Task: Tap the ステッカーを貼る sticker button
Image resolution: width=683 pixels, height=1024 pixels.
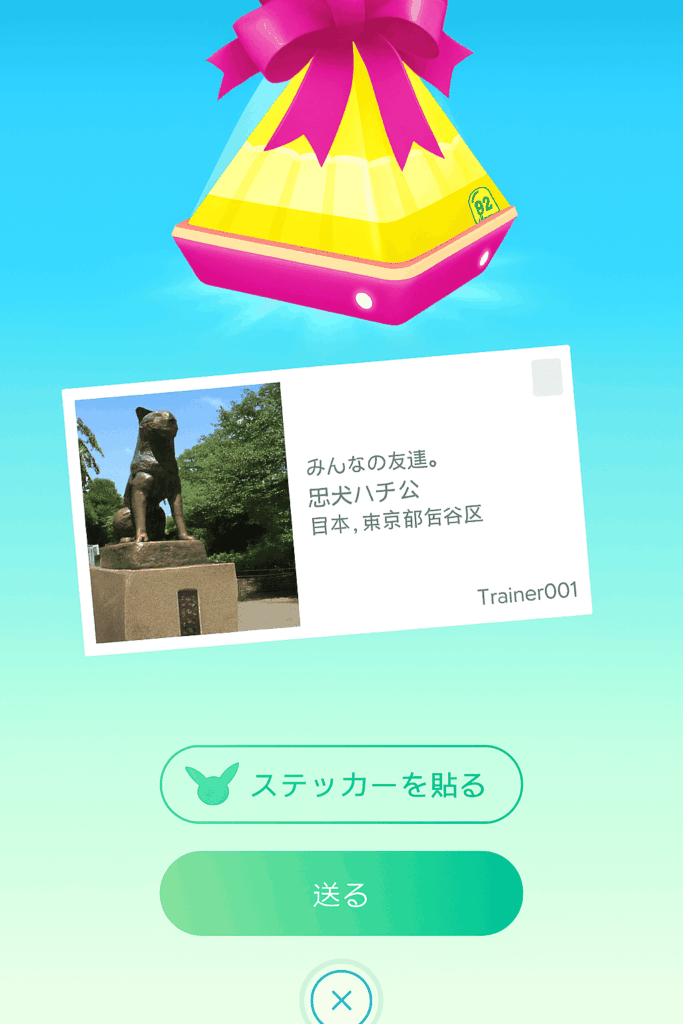Action: (x=341, y=785)
